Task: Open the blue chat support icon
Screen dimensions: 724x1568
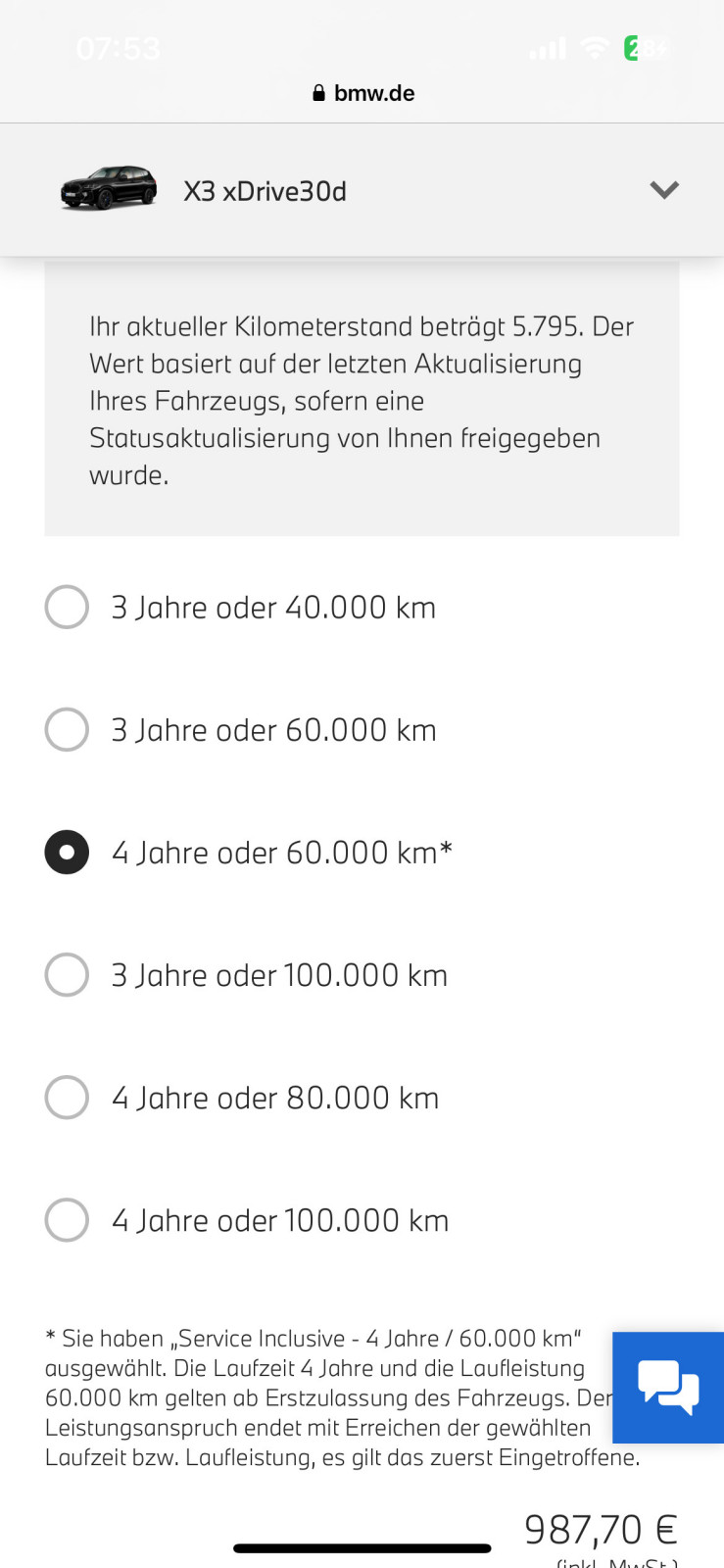Action: (667, 1388)
